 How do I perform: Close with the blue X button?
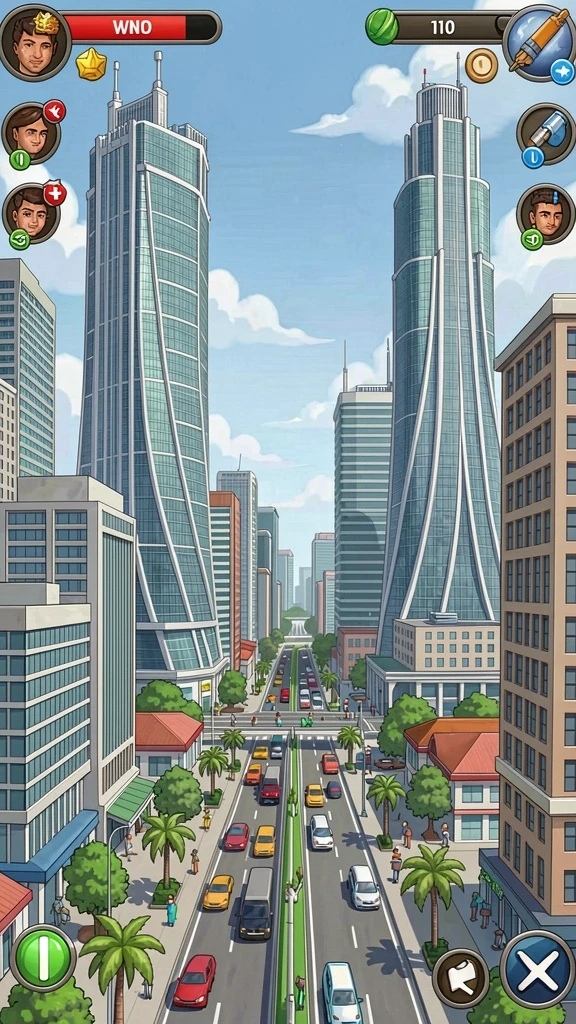(537, 970)
